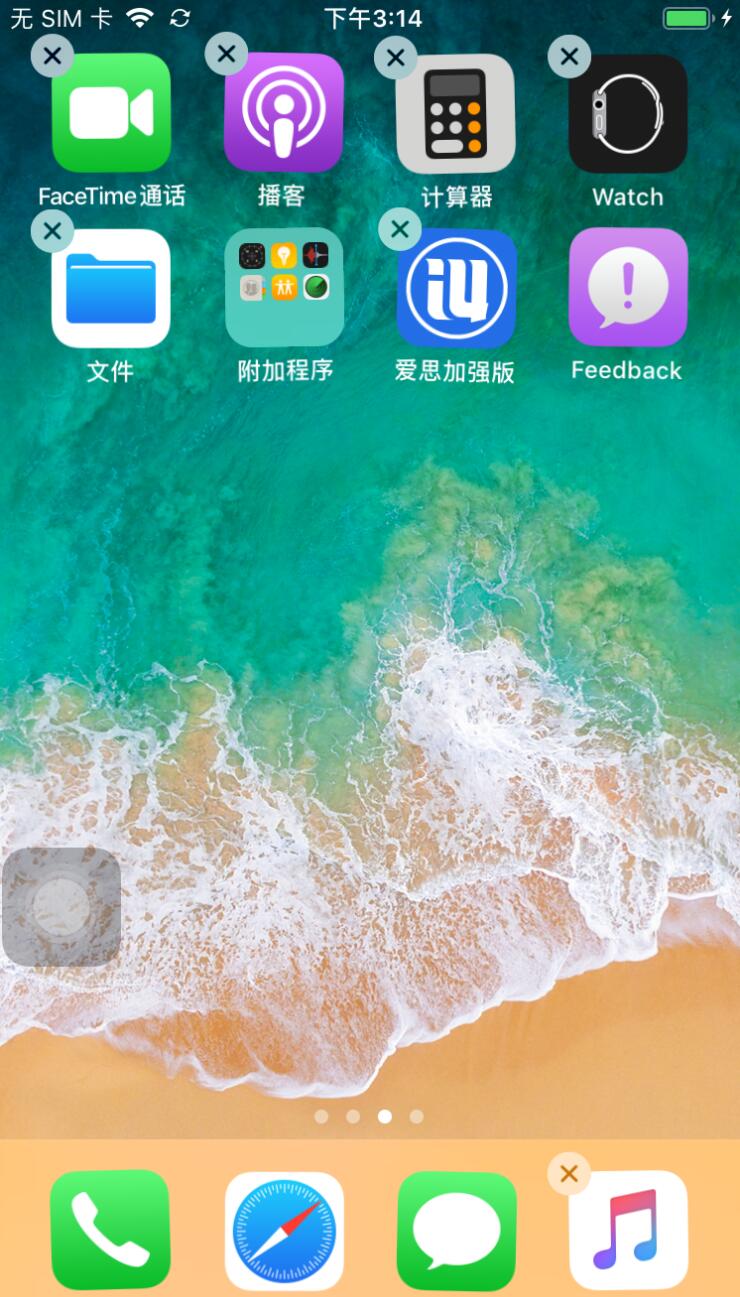Tap the home screen page indicator dots

tap(369, 1116)
